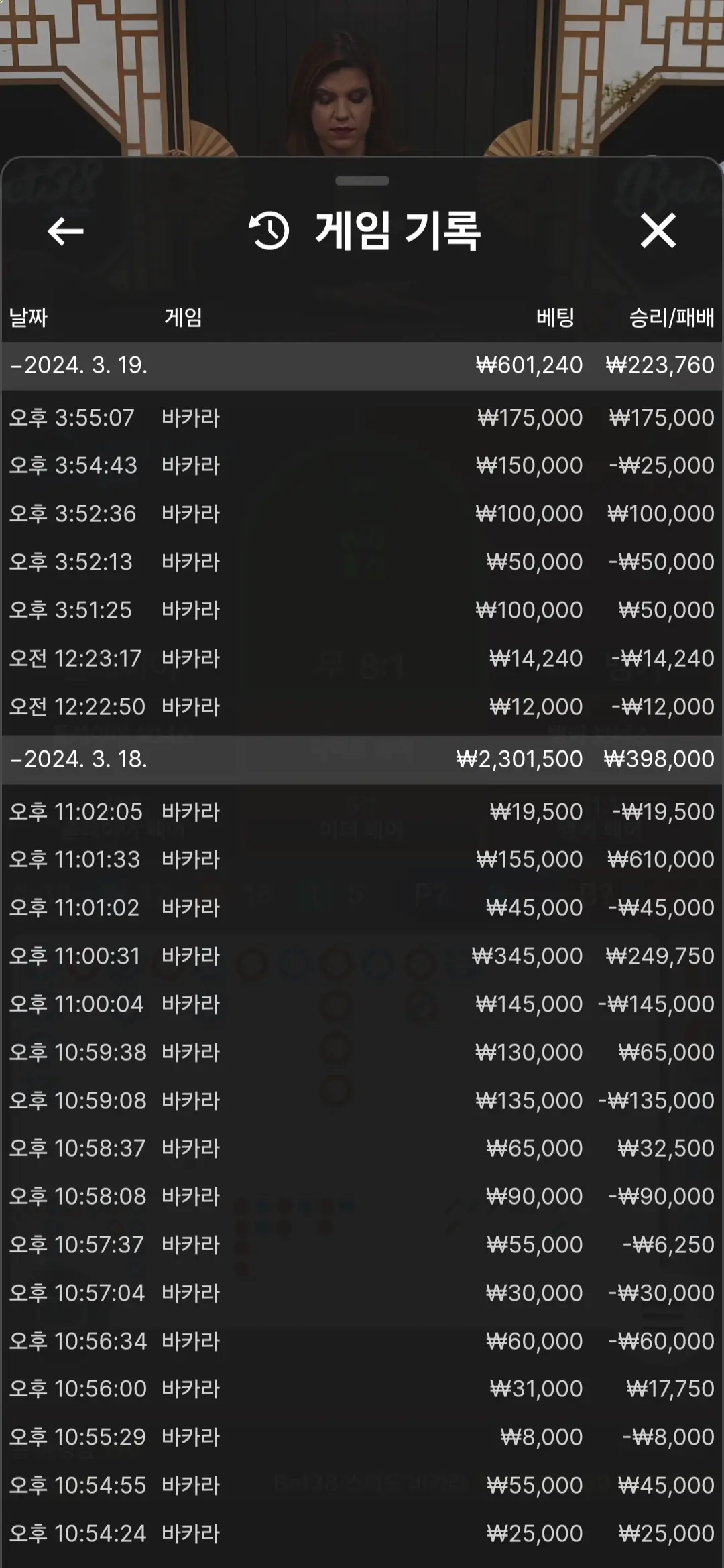Viewport: 724px width, 1568px height.
Task: Go back using the arrow icon
Action: tap(65, 232)
